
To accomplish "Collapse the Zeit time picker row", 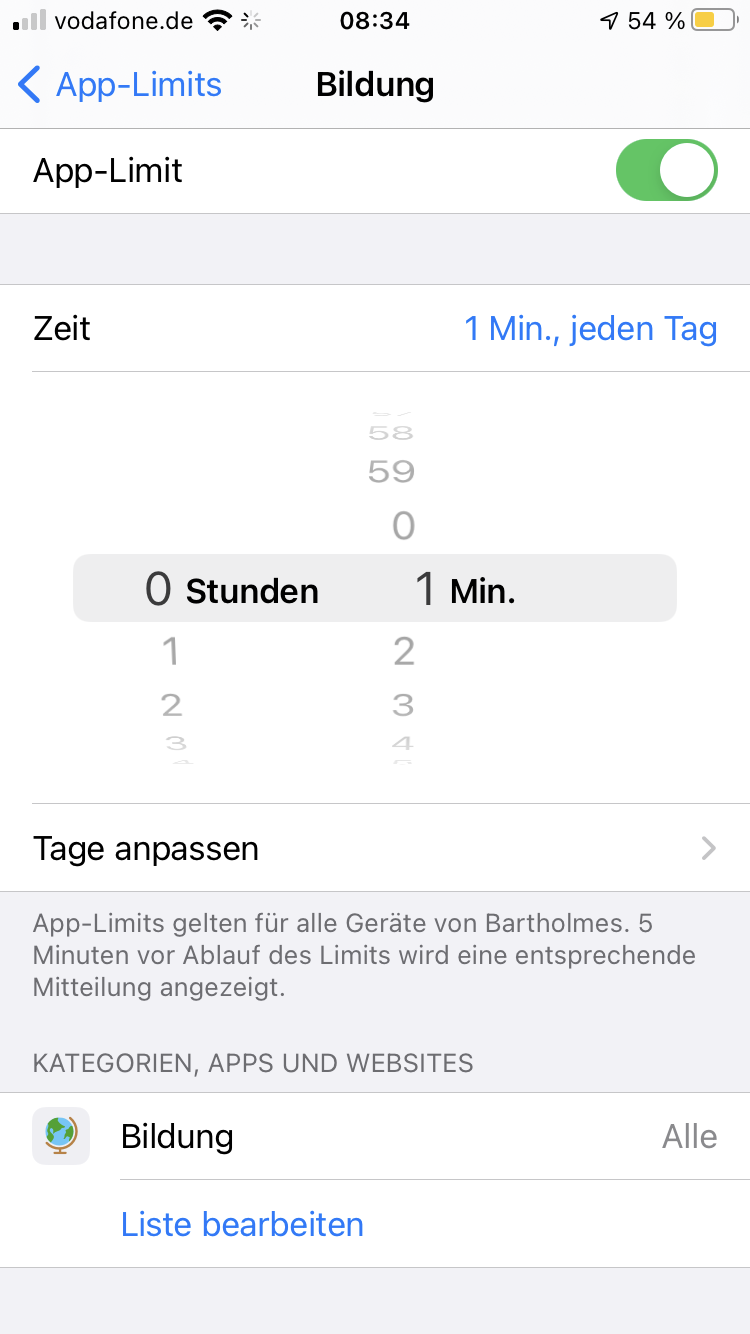I will [375, 329].
